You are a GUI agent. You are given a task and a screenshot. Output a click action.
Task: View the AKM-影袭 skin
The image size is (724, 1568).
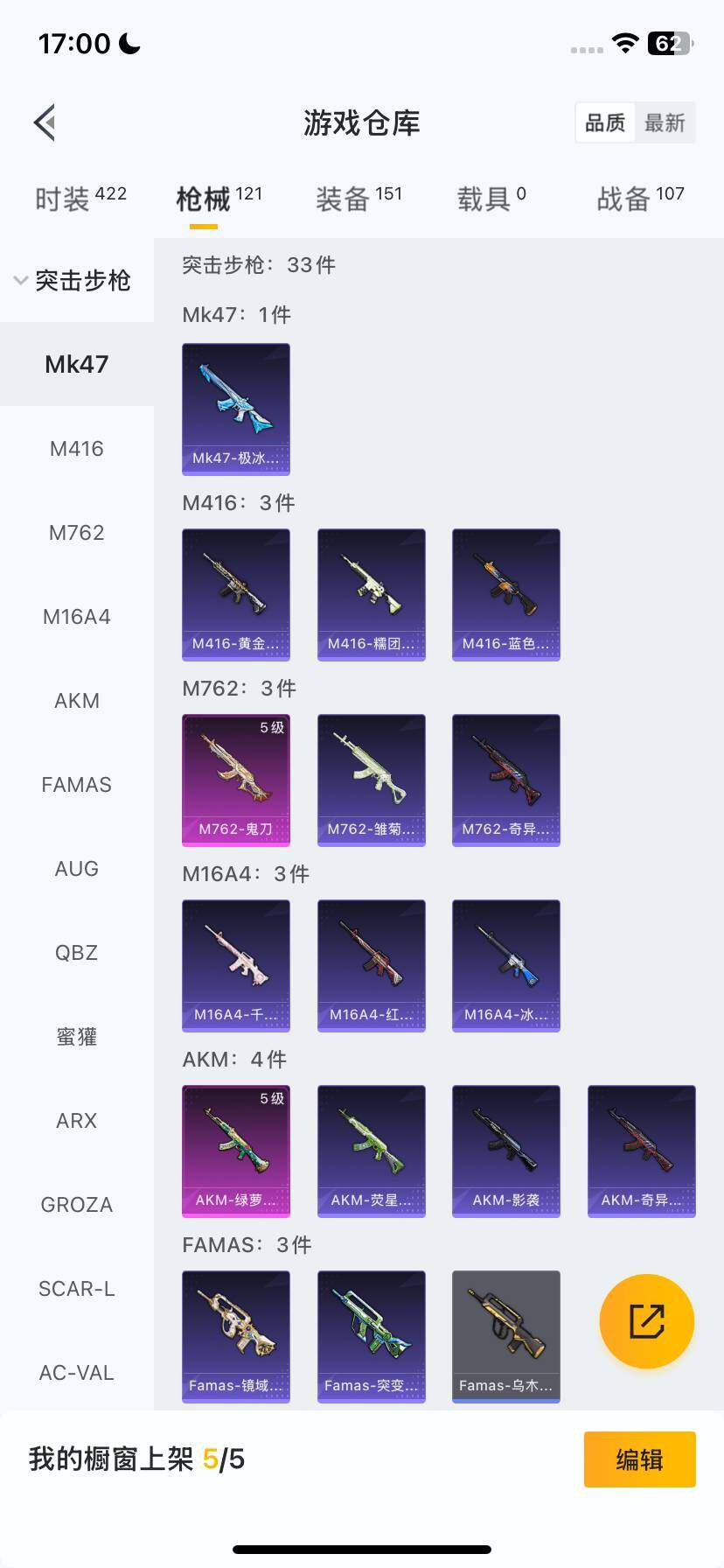(506, 1151)
